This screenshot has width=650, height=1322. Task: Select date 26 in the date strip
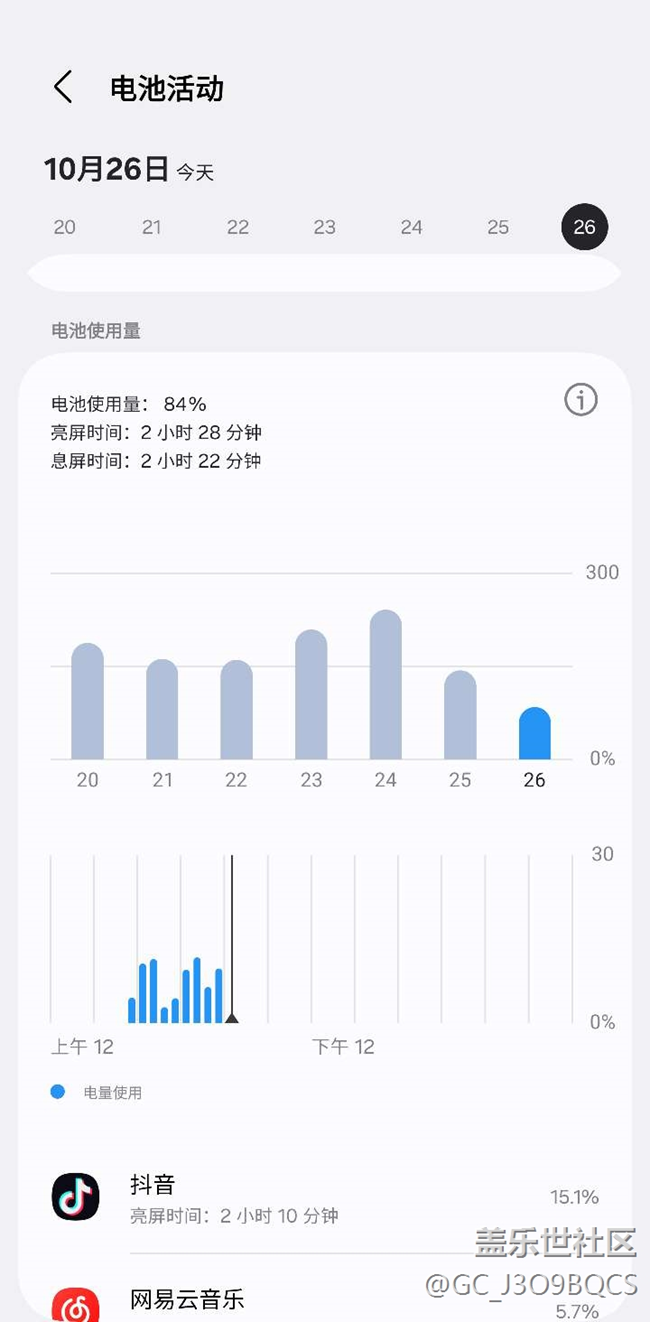tap(584, 227)
